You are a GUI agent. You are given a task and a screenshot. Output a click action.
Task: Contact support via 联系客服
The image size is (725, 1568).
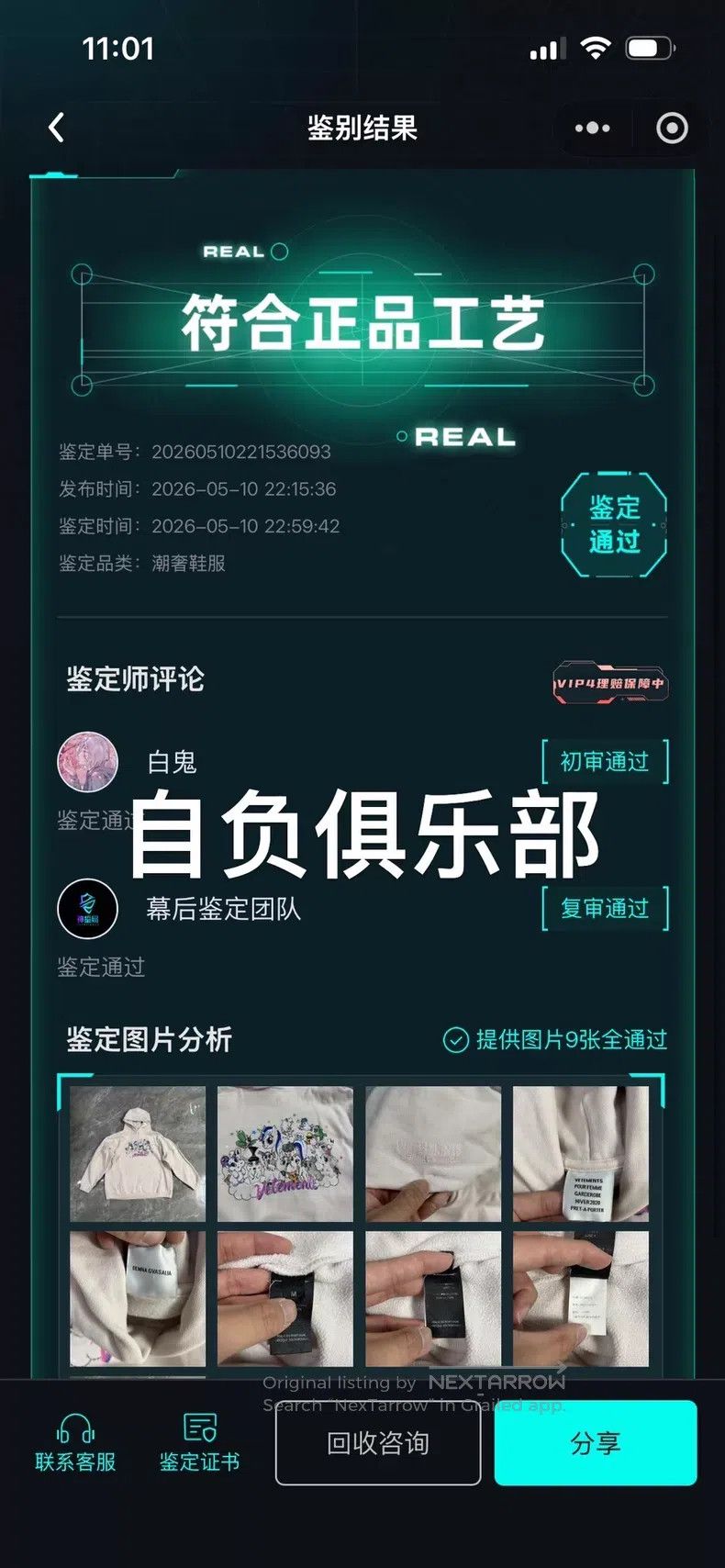click(x=75, y=1442)
